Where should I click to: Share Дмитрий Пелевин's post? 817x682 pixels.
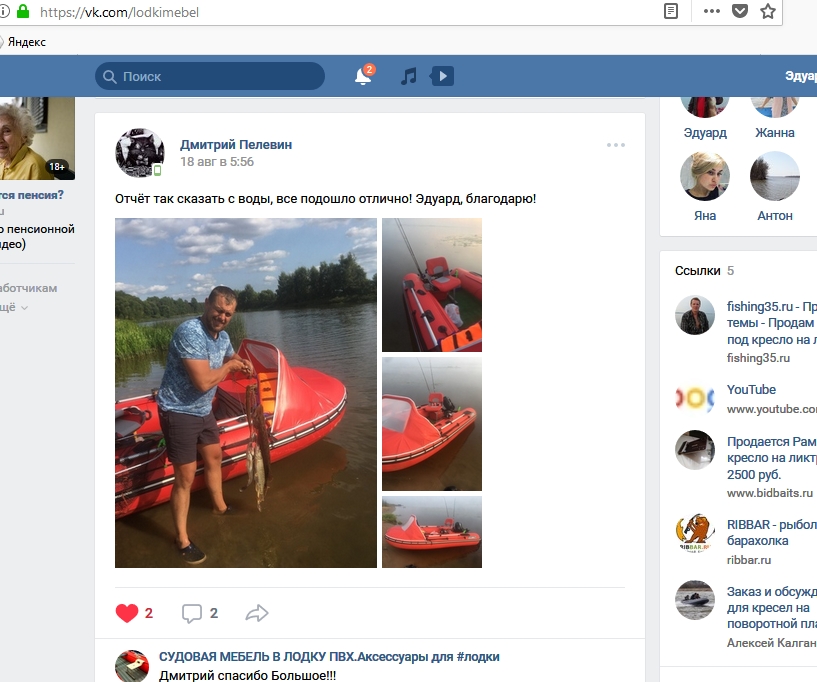point(257,613)
